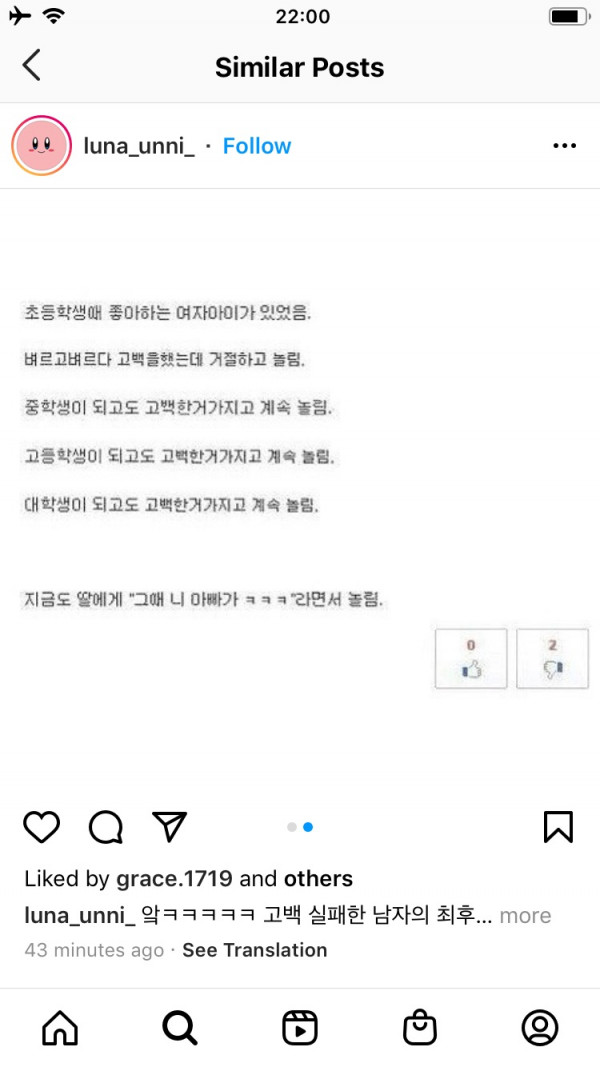Image resolution: width=600 pixels, height=1067 pixels.
Task: Tap See Translation for the caption
Action: (x=254, y=950)
